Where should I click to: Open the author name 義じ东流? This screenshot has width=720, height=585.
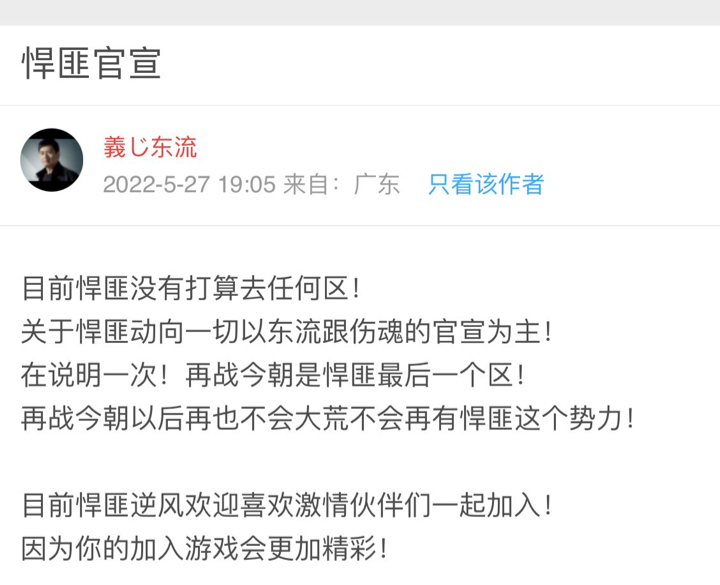(150, 148)
